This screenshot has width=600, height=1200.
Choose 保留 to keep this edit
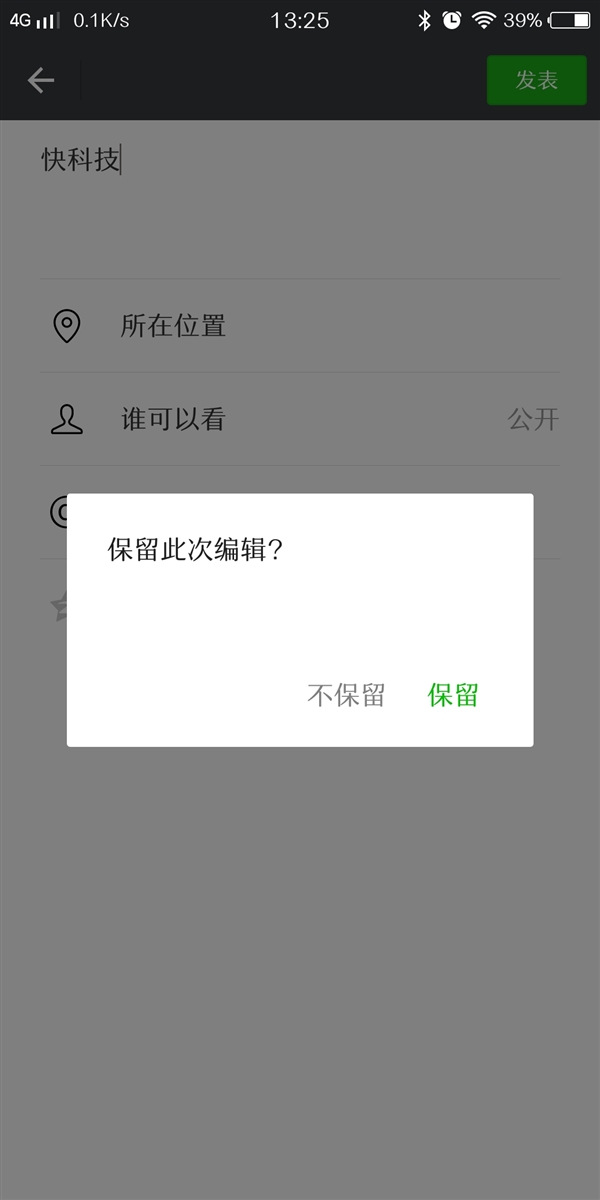point(453,695)
